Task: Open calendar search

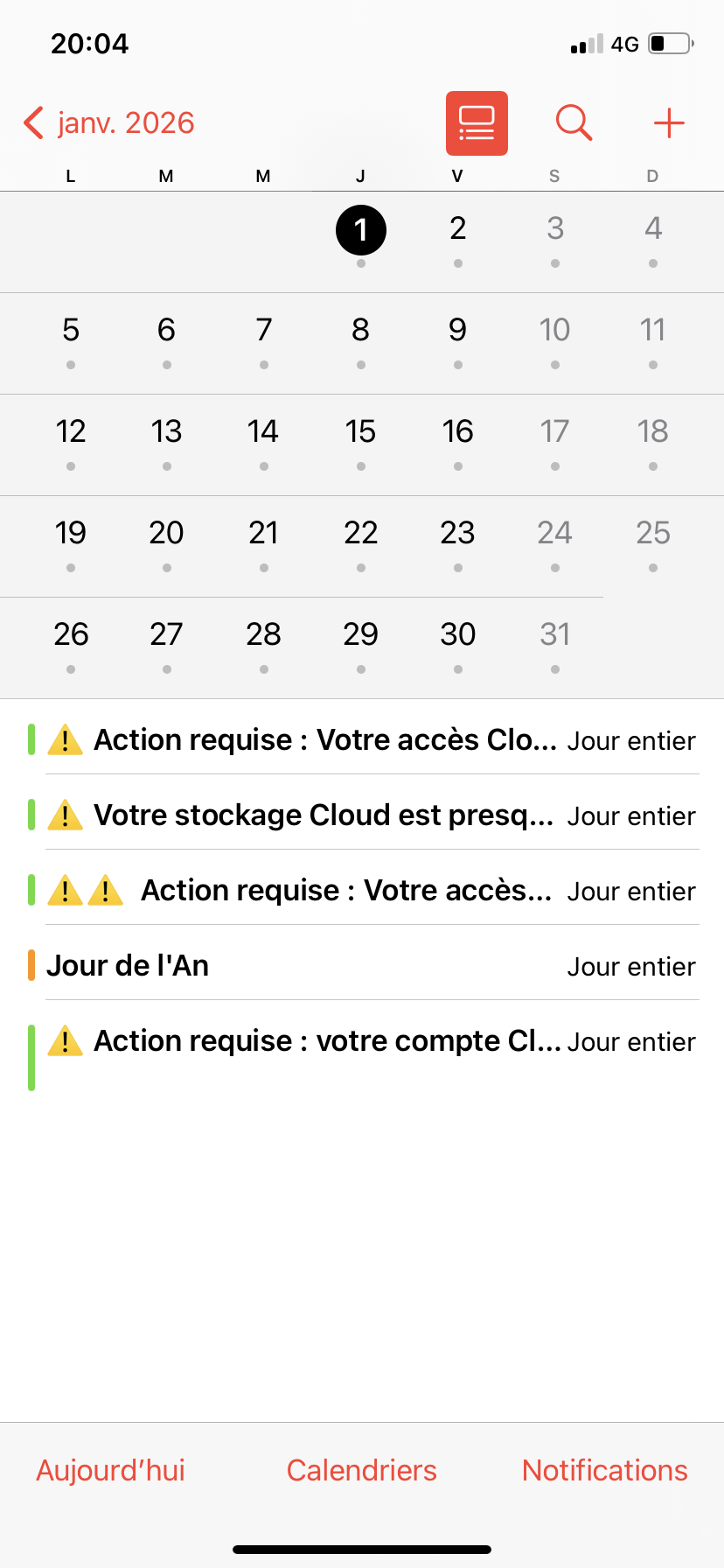Action: click(x=574, y=123)
